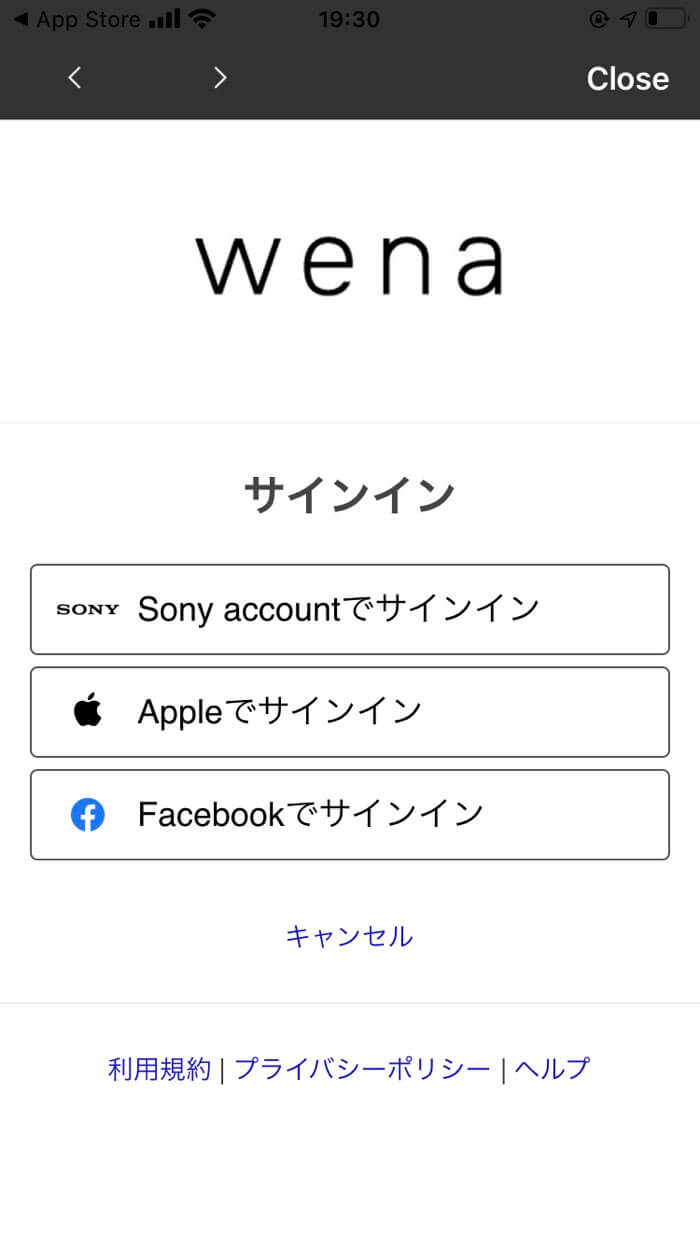
Task: Sign in with Sony account
Action: tap(350, 609)
